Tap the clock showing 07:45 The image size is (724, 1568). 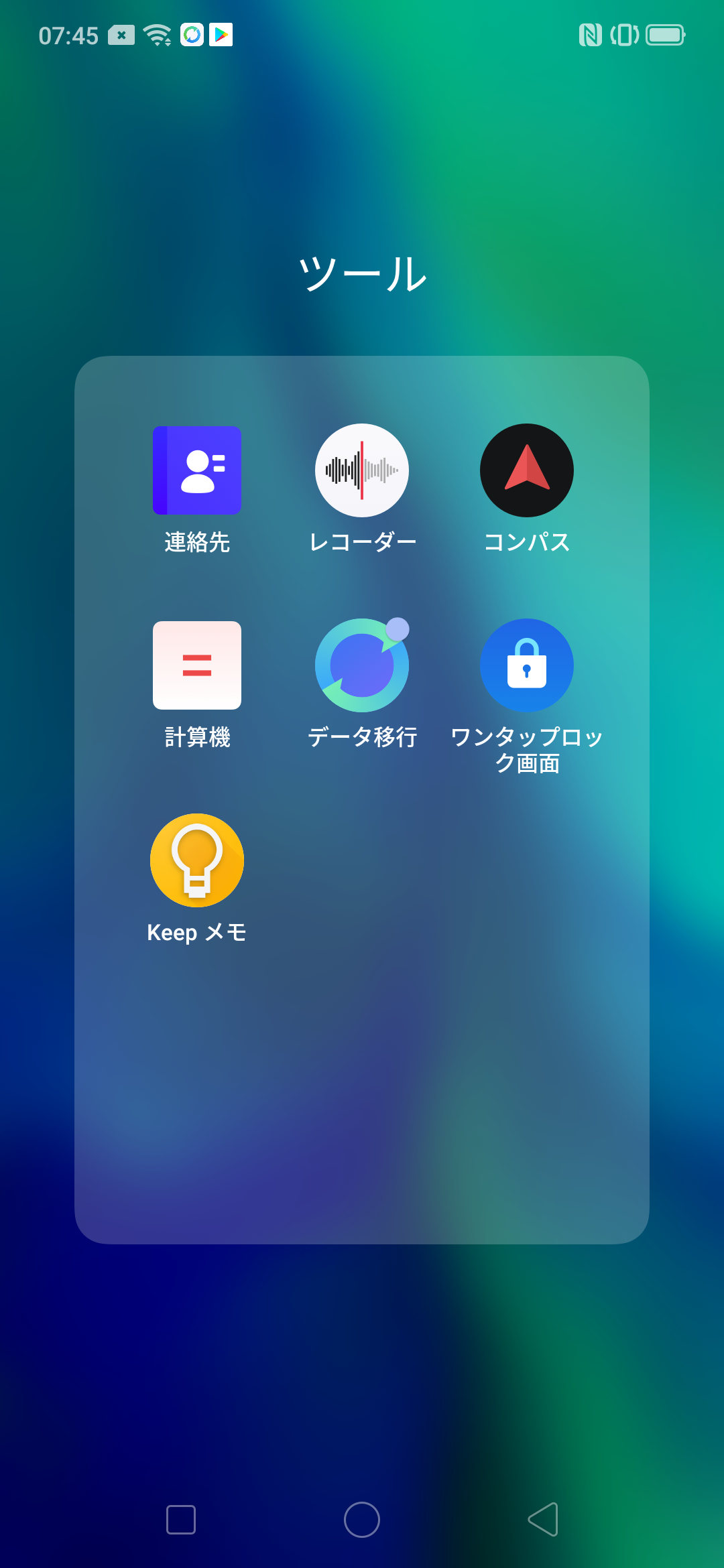tap(69, 36)
